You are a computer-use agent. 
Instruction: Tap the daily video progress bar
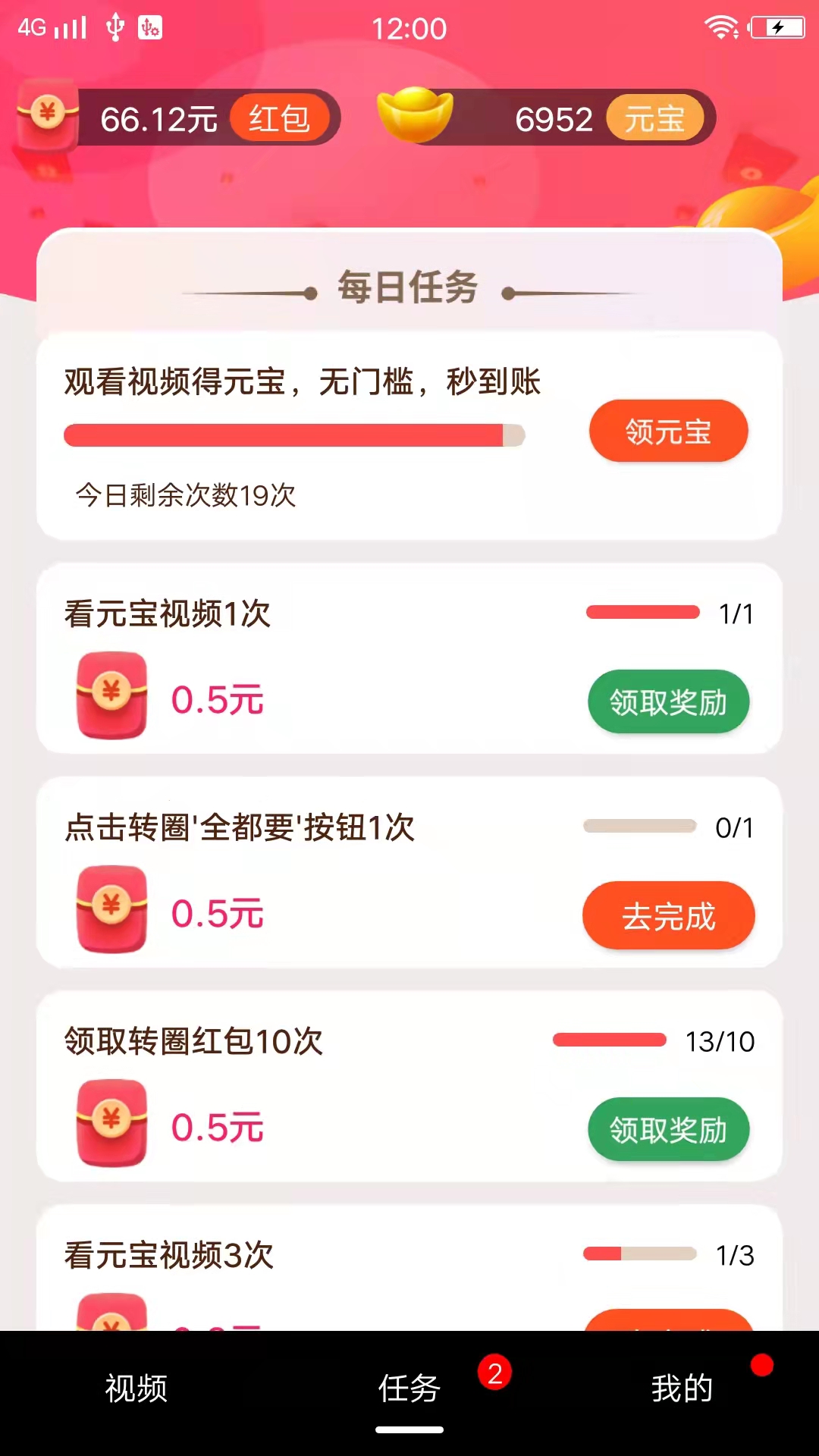click(x=294, y=435)
